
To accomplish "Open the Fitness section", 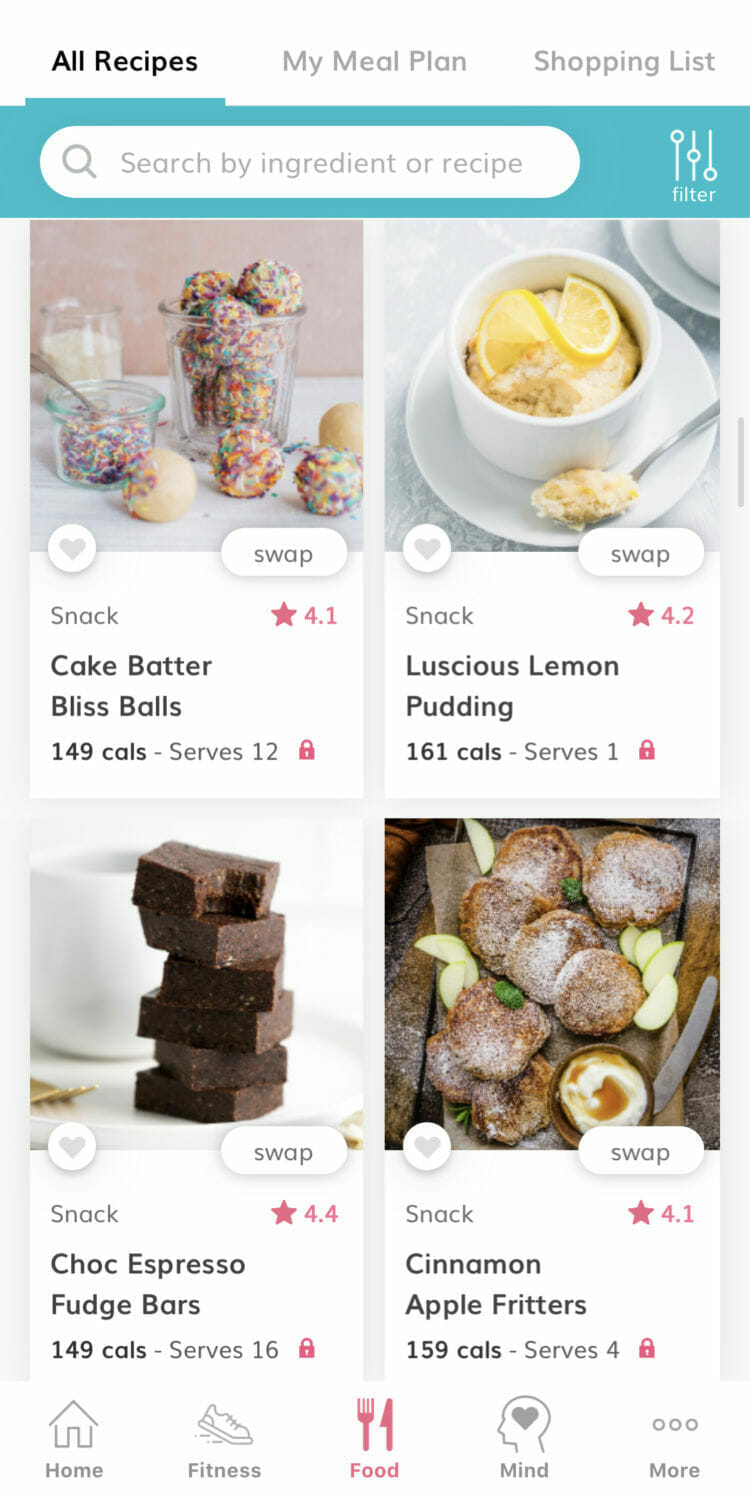I will (224, 1440).
